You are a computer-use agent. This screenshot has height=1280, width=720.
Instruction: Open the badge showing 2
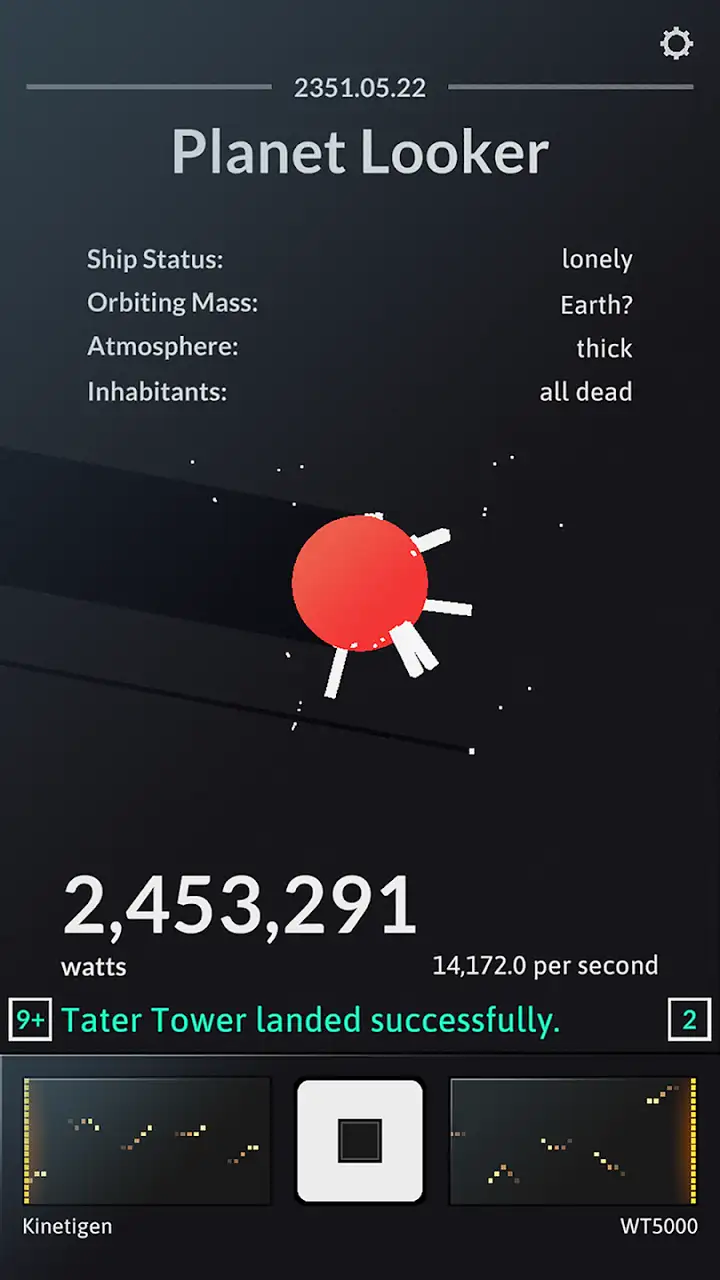click(689, 1020)
